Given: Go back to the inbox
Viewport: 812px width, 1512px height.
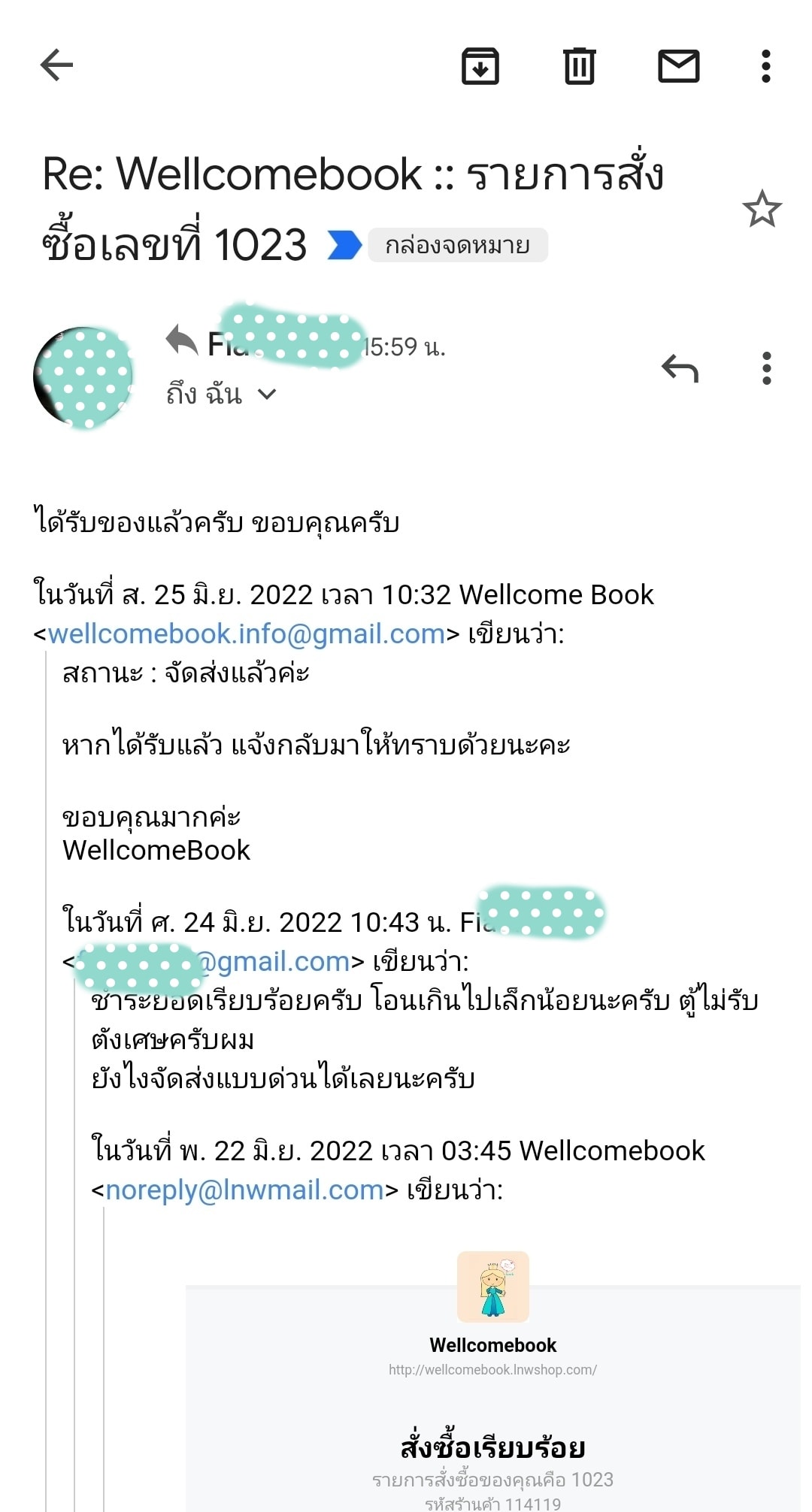Looking at the screenshot, I should point(56,65).
